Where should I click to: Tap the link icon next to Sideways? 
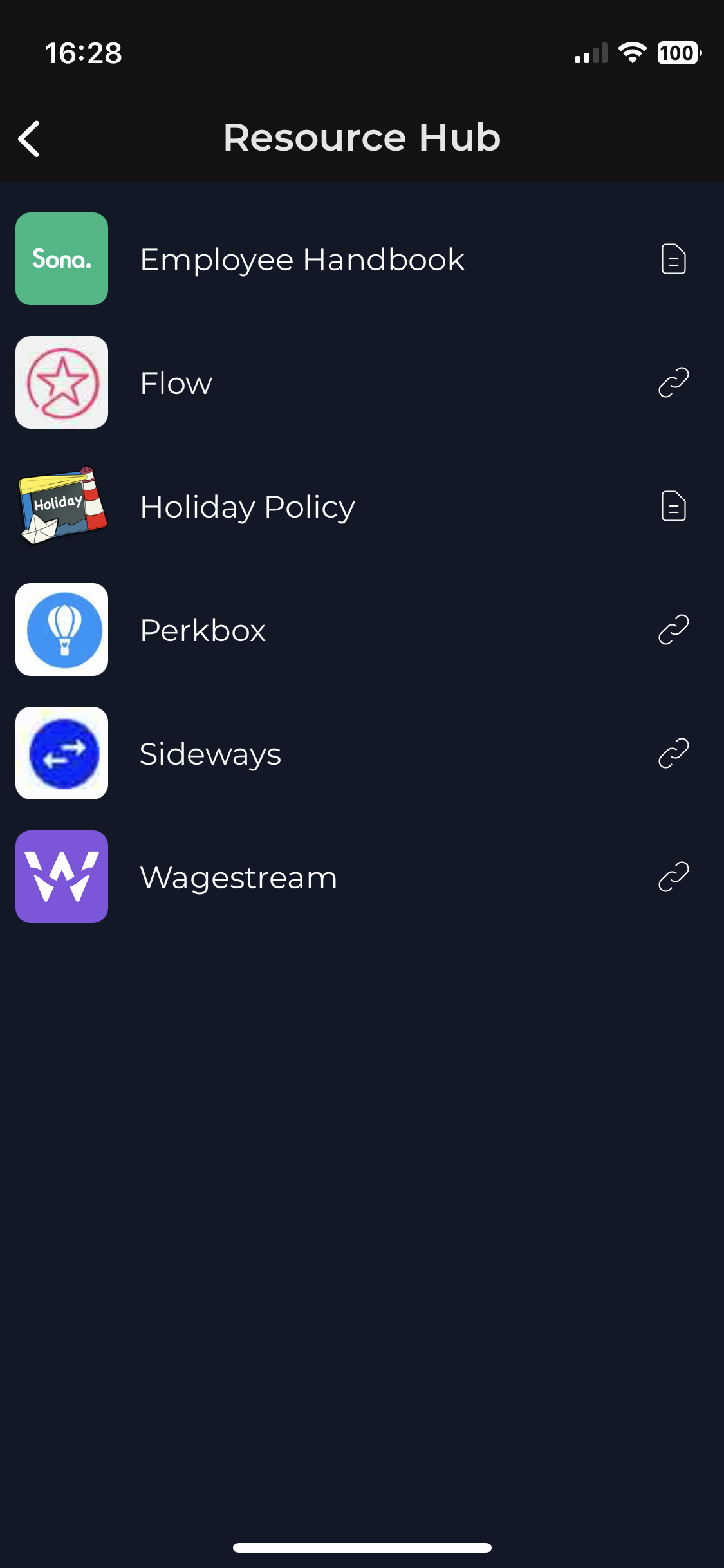(673, 752)
